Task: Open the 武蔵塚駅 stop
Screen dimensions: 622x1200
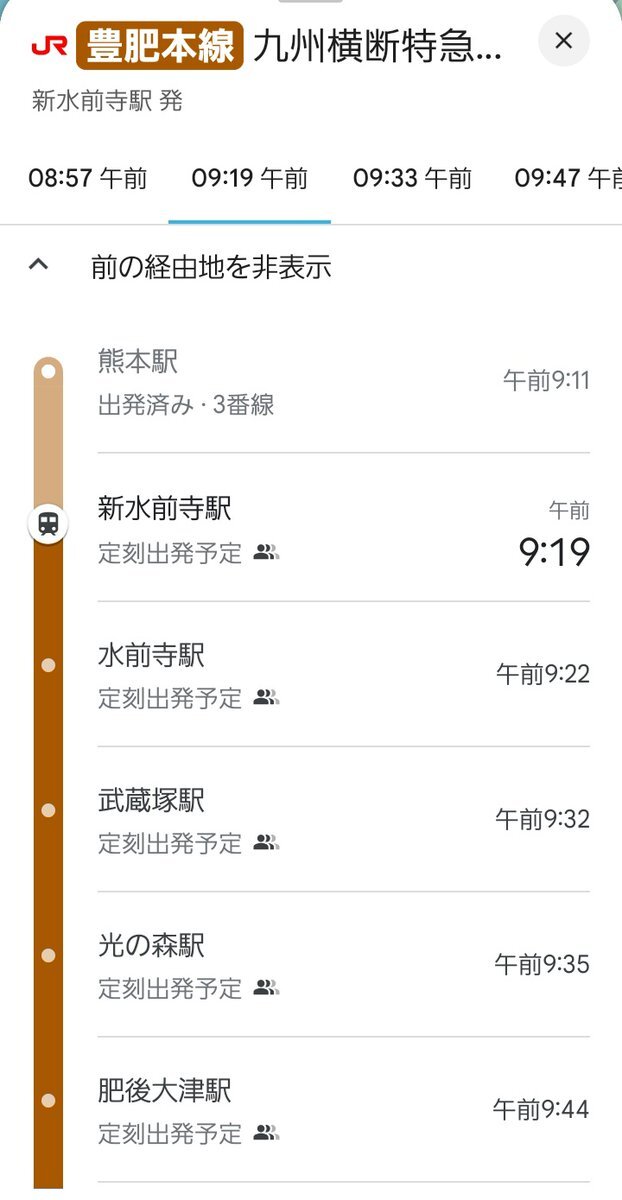Action: click(x=340, y=819)
